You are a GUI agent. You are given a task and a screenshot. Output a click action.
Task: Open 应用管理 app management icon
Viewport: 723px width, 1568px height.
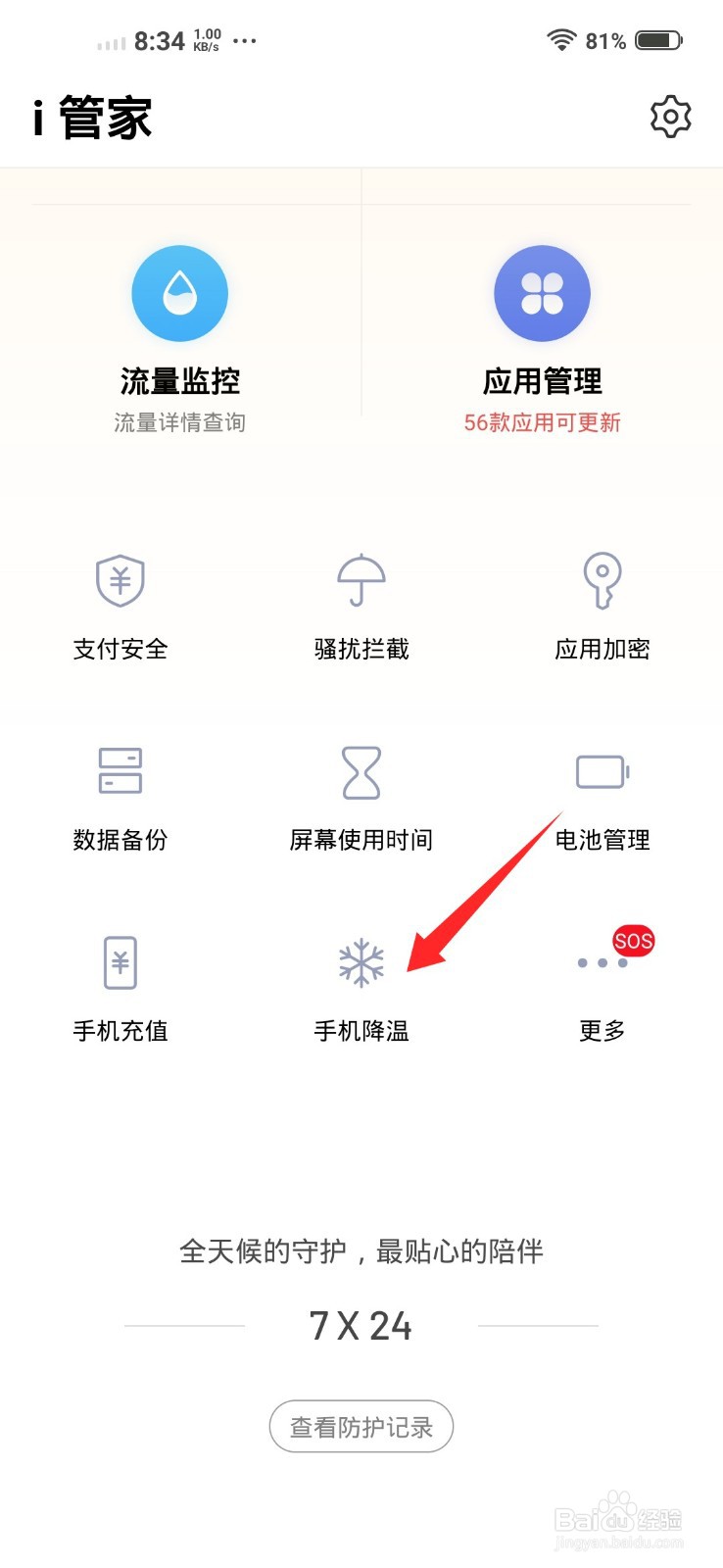542,294
